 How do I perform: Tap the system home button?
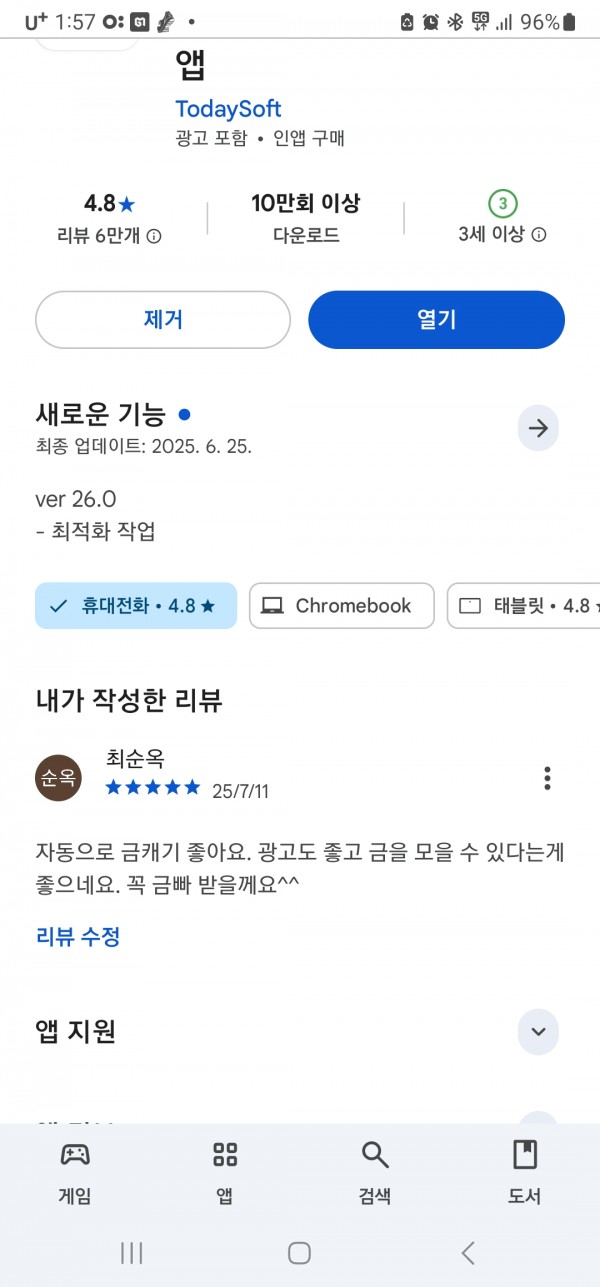(299, 1253)
